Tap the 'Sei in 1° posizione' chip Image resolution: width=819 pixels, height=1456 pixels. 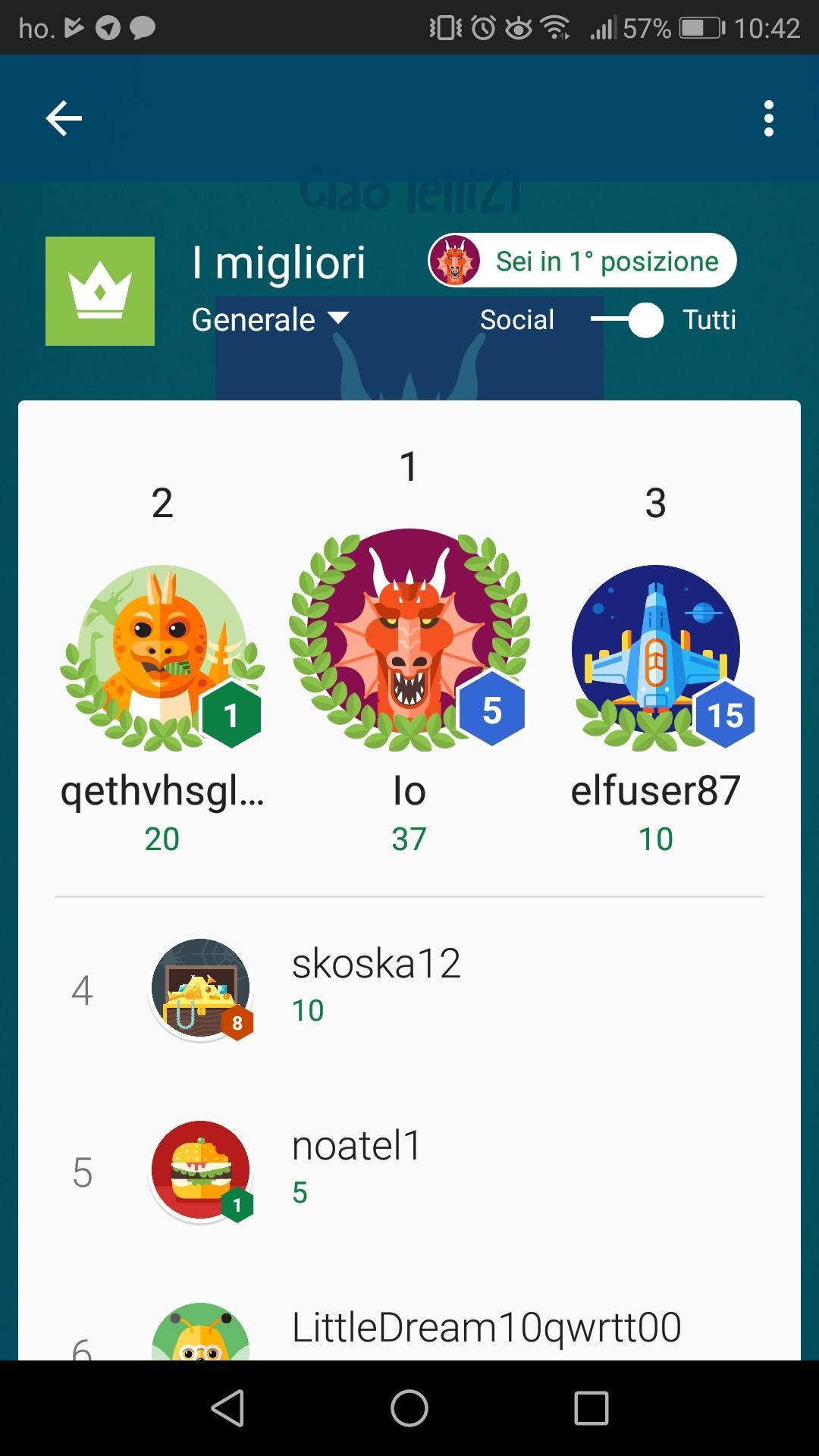[x=582, y=261]
